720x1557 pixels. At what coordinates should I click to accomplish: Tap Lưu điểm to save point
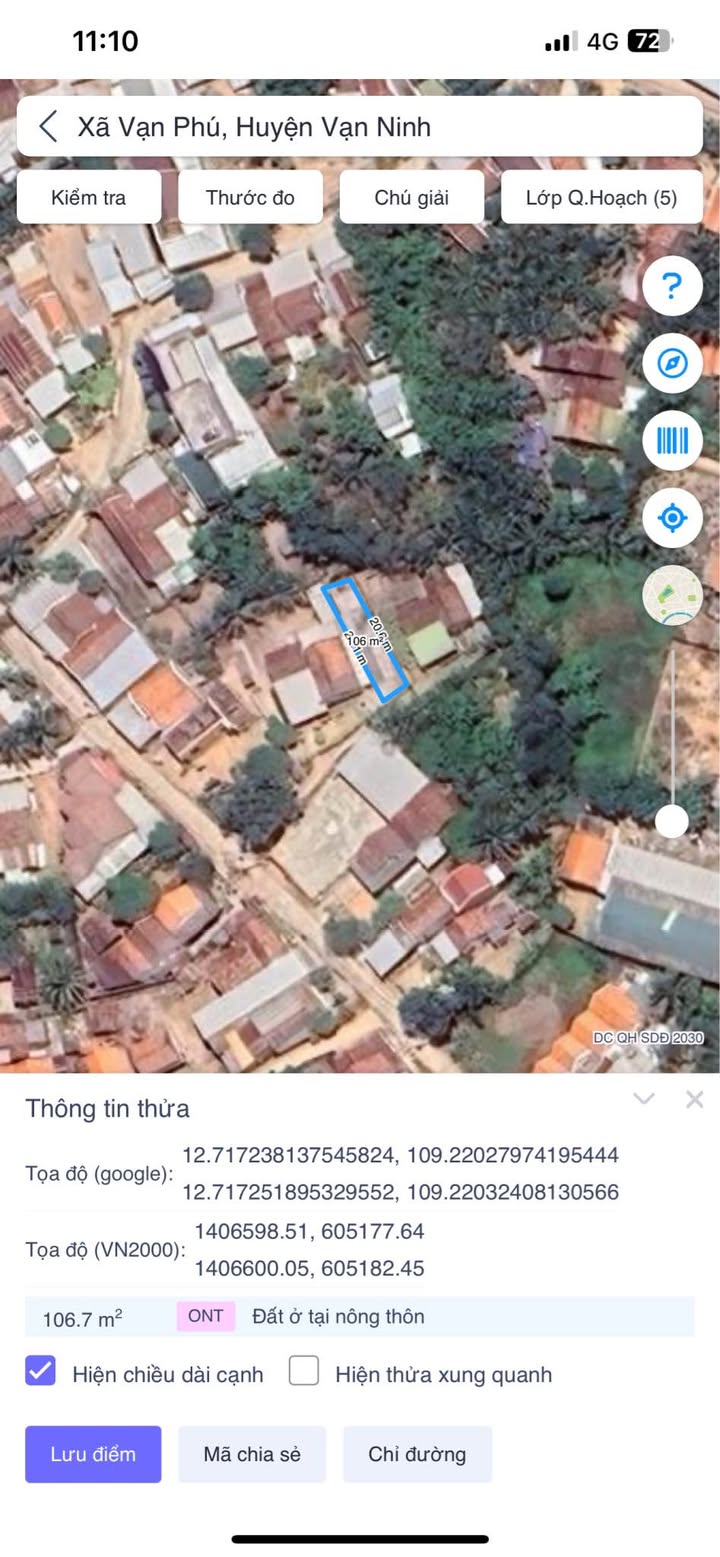(x=93, y=1454)
